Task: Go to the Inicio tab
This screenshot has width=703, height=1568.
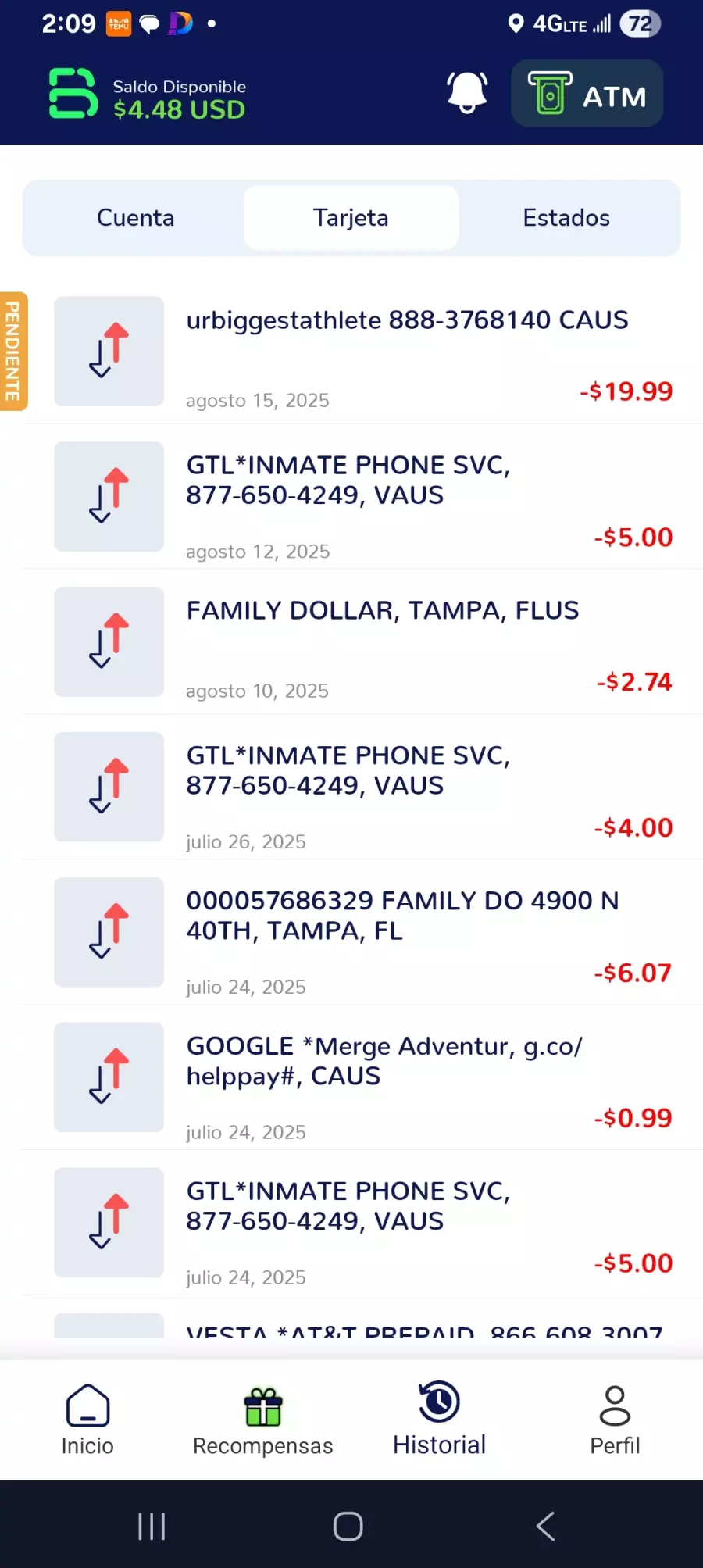Action: [87, 1420]
